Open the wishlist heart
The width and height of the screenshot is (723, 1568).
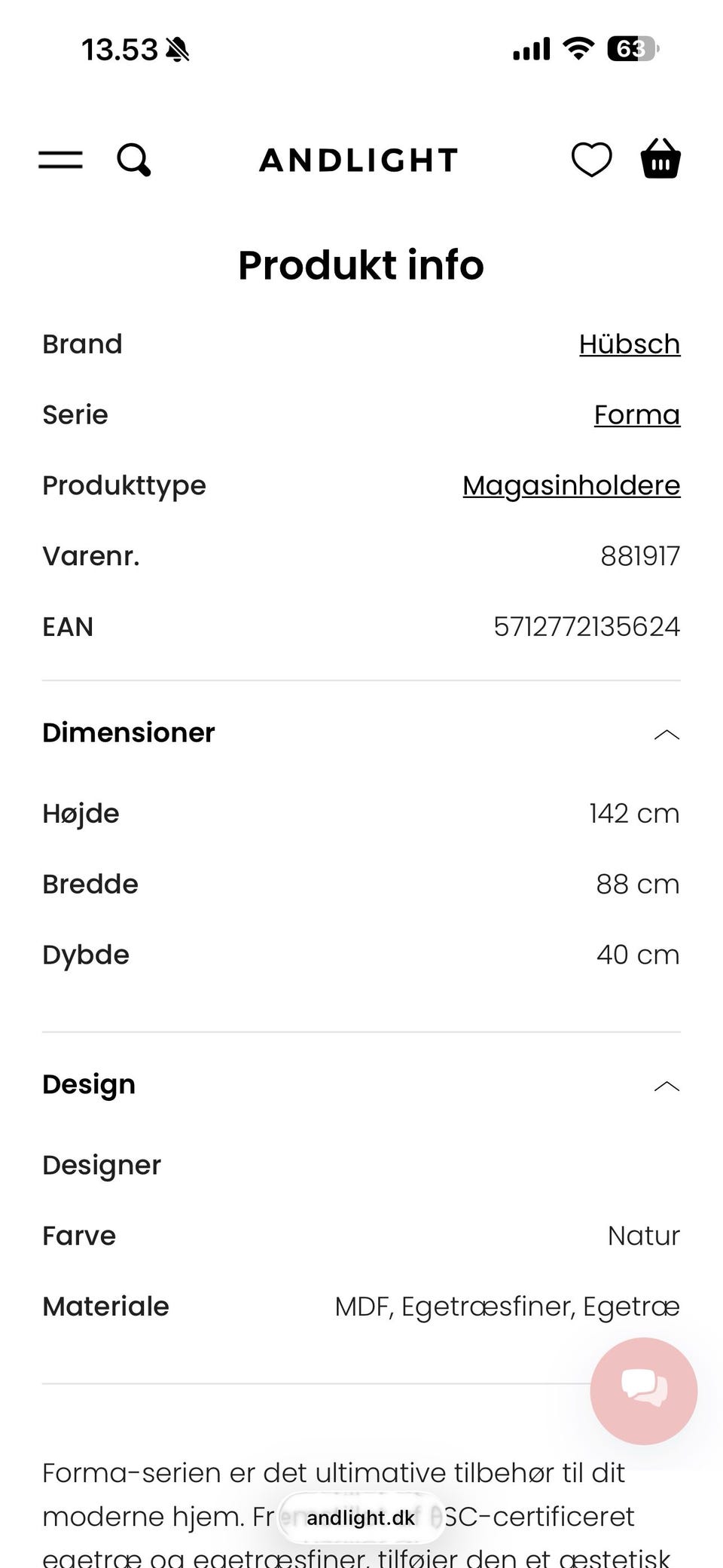point(591,160)
